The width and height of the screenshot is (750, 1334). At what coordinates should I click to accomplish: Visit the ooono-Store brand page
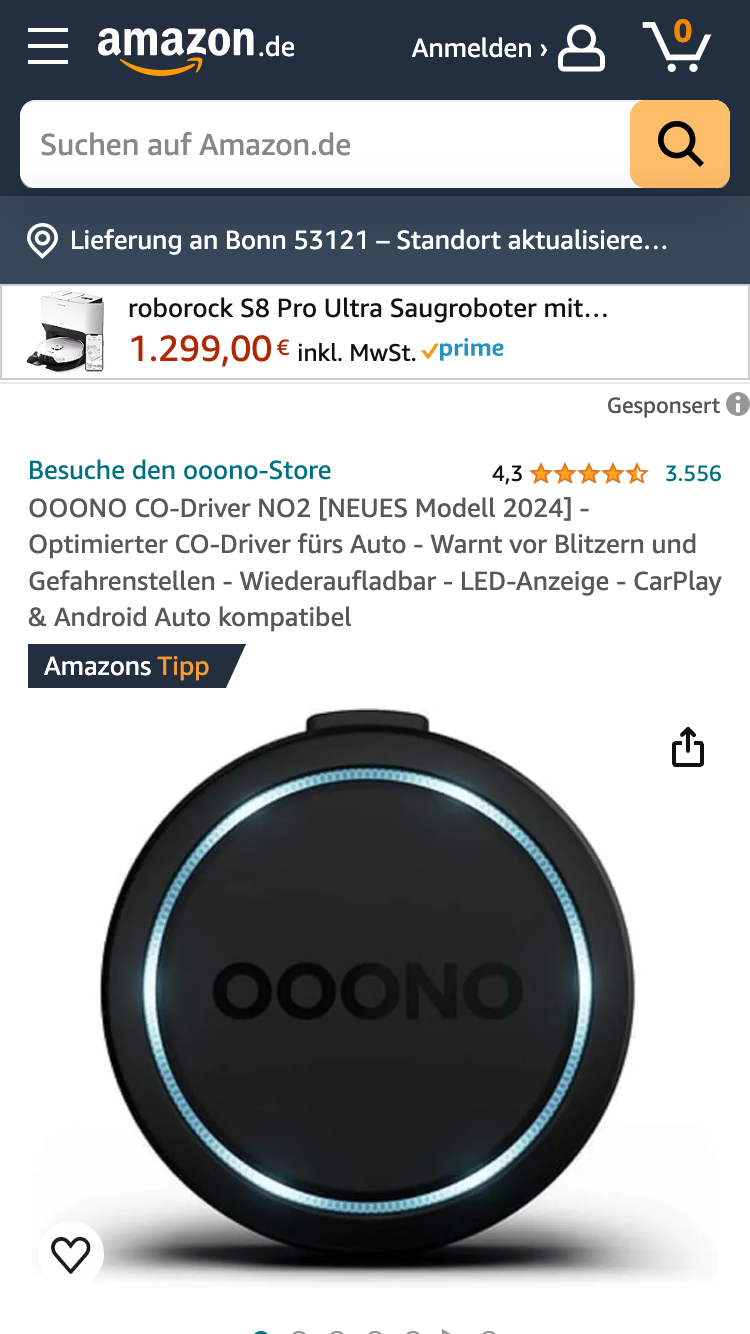180,471
